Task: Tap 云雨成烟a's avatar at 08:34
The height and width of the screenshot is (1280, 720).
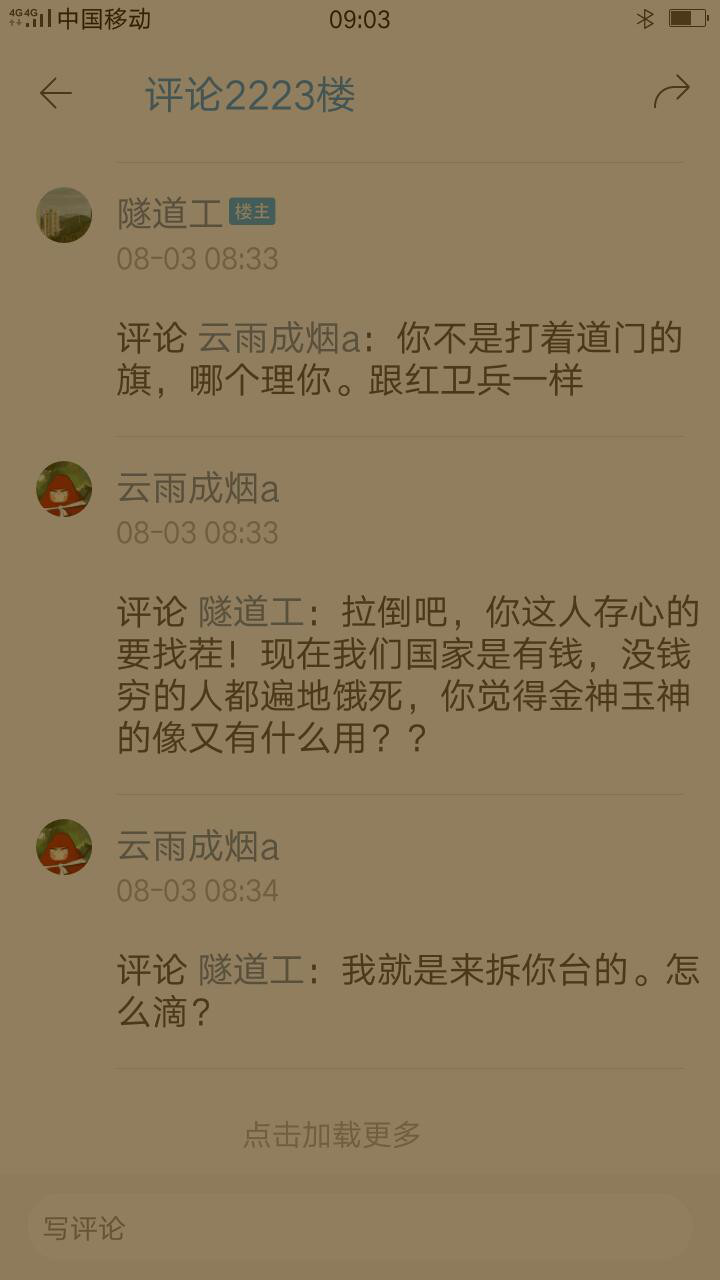Action: point(64,847)
